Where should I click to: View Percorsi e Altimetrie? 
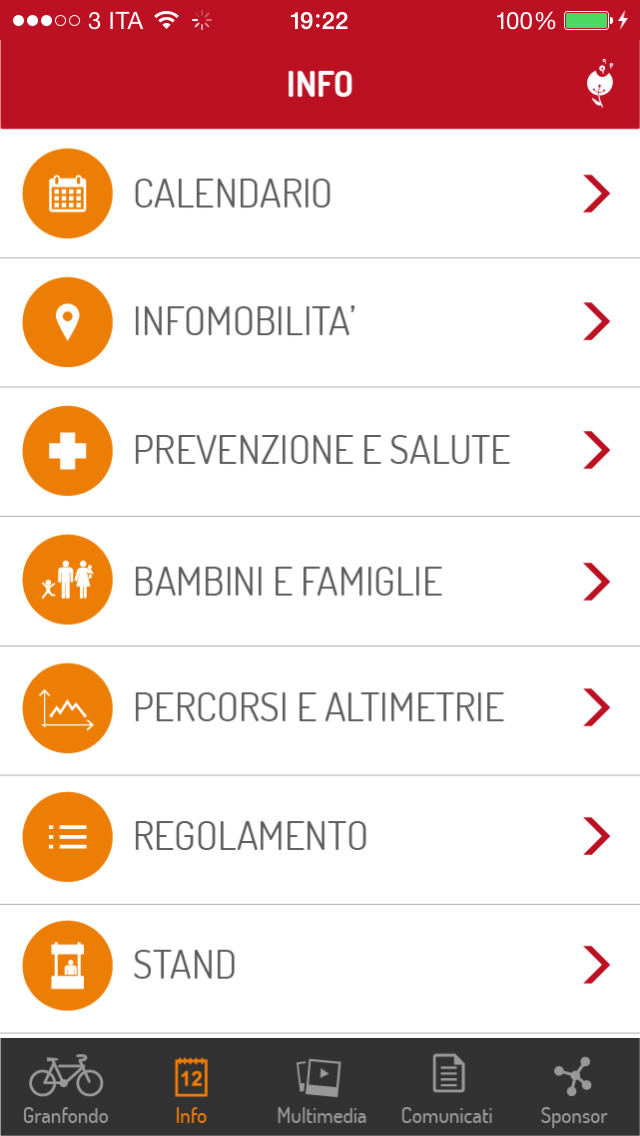(320, 710)
